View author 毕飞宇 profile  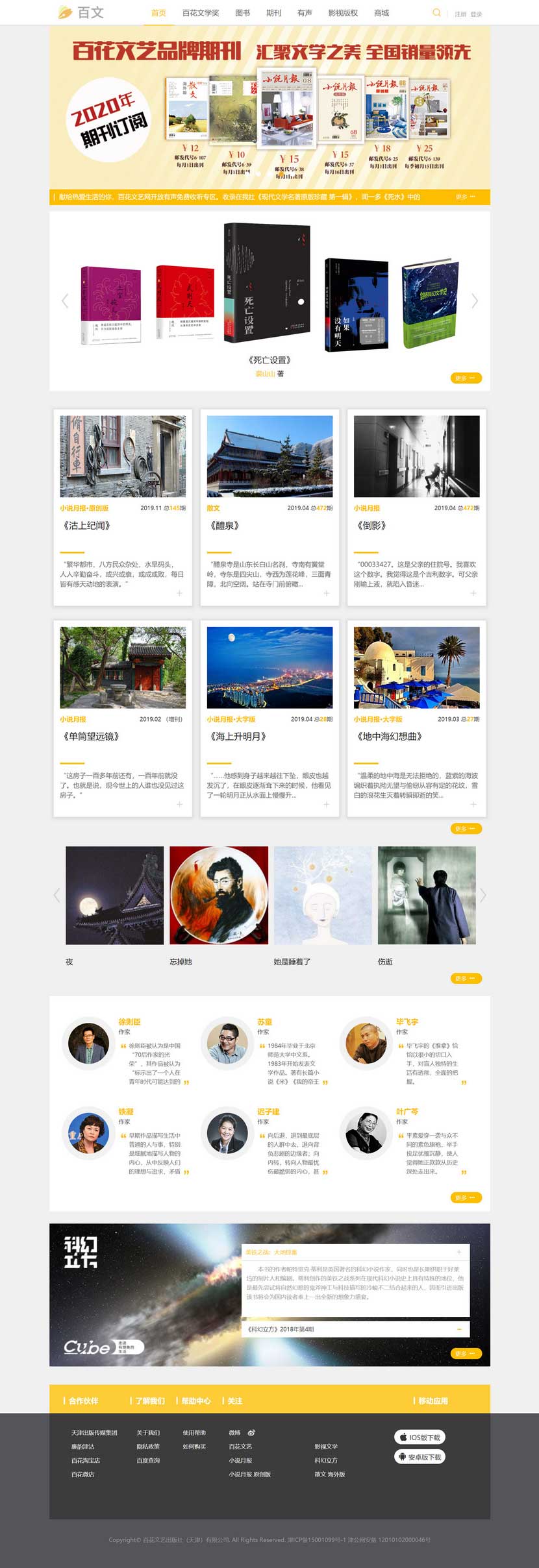407,1022
